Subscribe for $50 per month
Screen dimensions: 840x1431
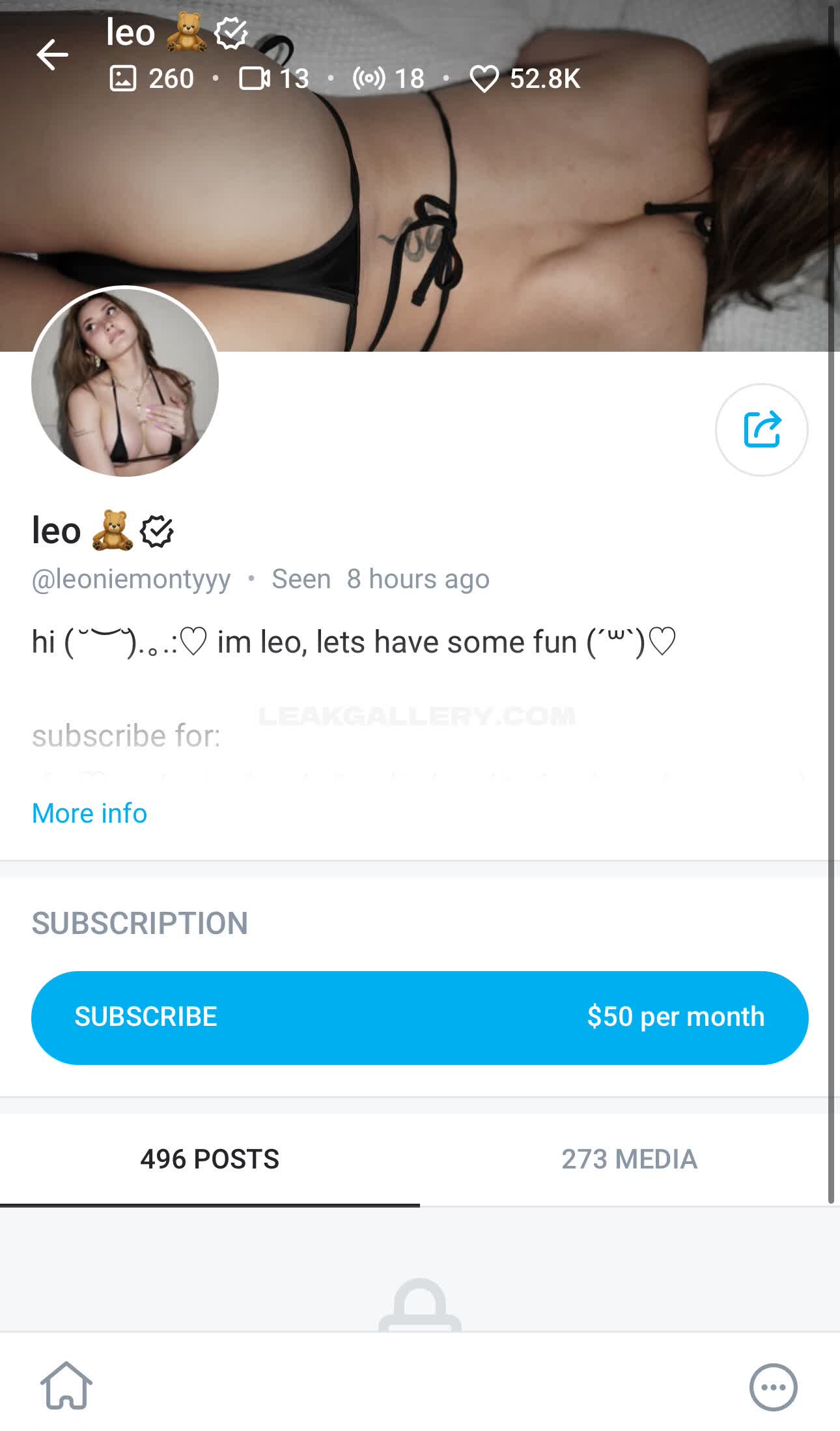click(x=419, y=1017)
